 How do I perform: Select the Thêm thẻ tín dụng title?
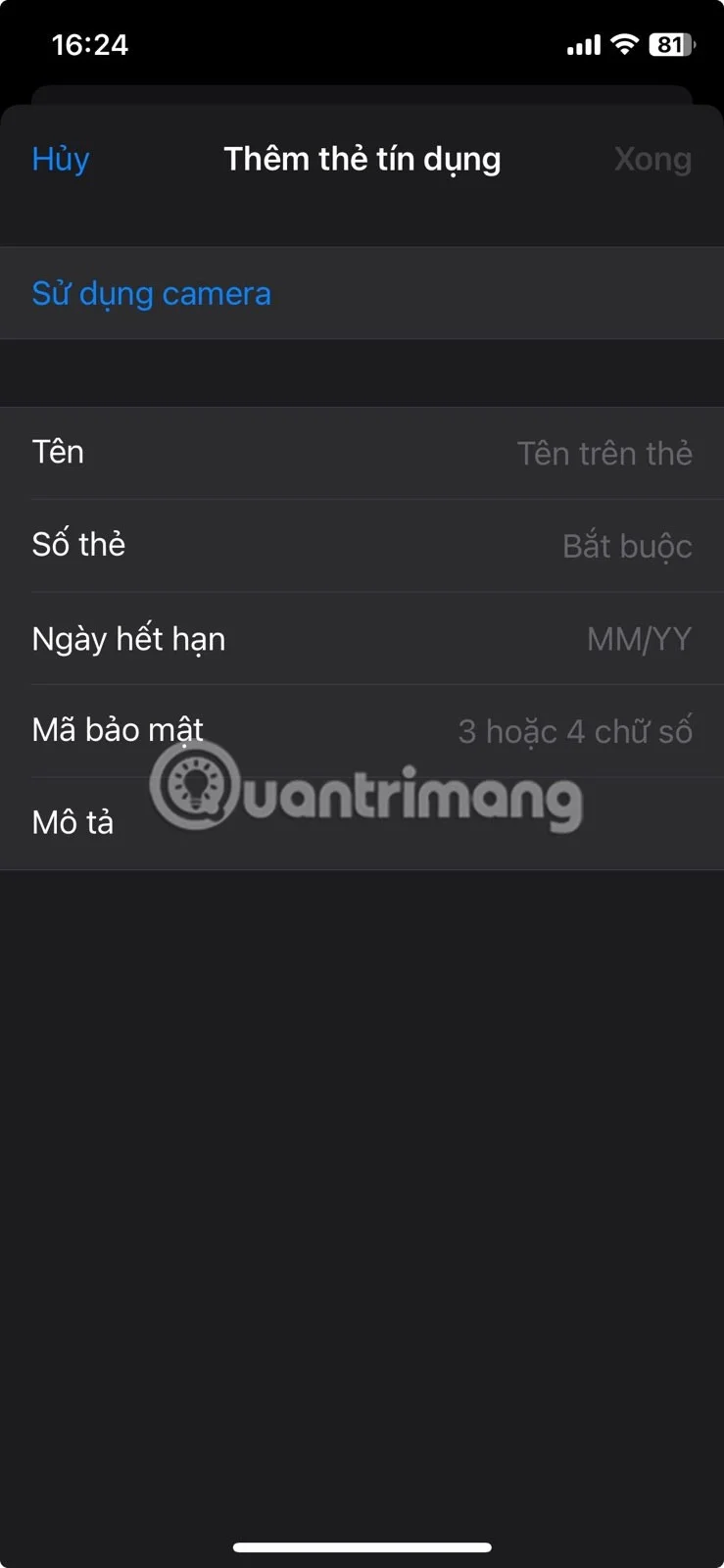tap(362, 159)
